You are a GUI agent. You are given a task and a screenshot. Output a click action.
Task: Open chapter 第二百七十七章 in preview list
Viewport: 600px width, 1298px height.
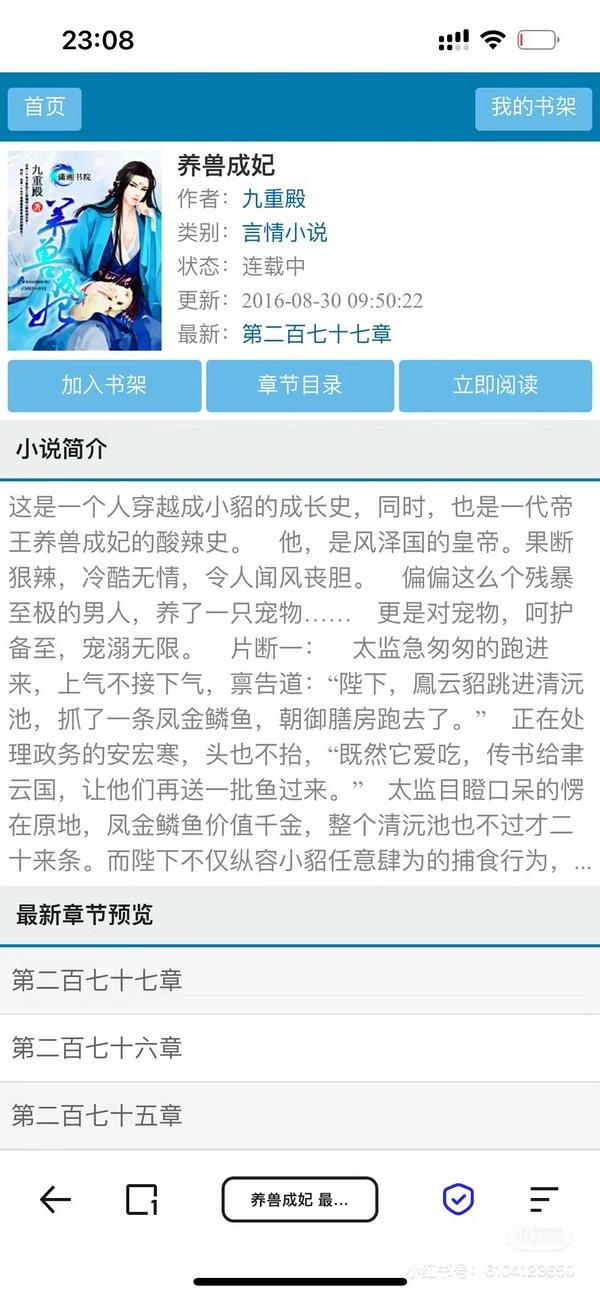300,981
